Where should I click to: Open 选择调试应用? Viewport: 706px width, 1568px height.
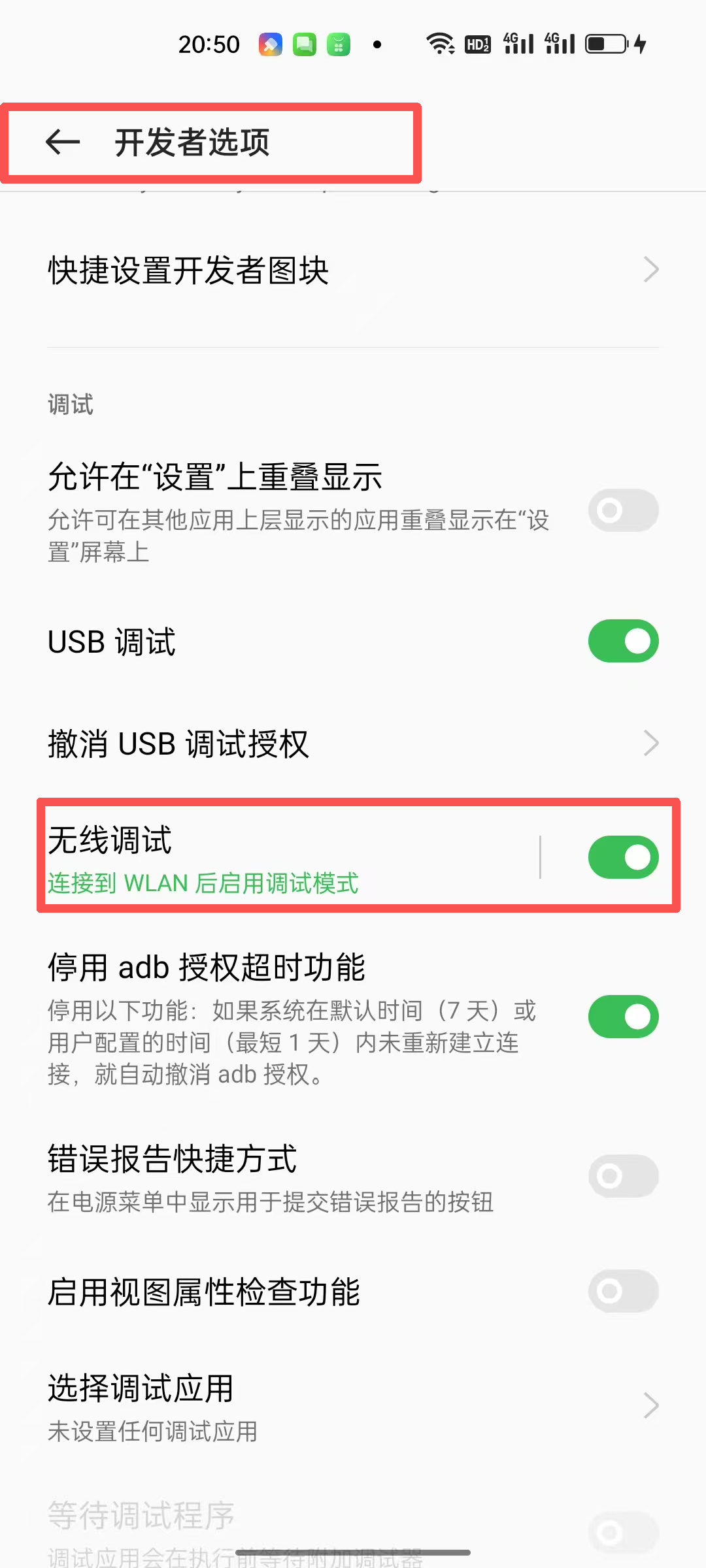coord(353,1406)
